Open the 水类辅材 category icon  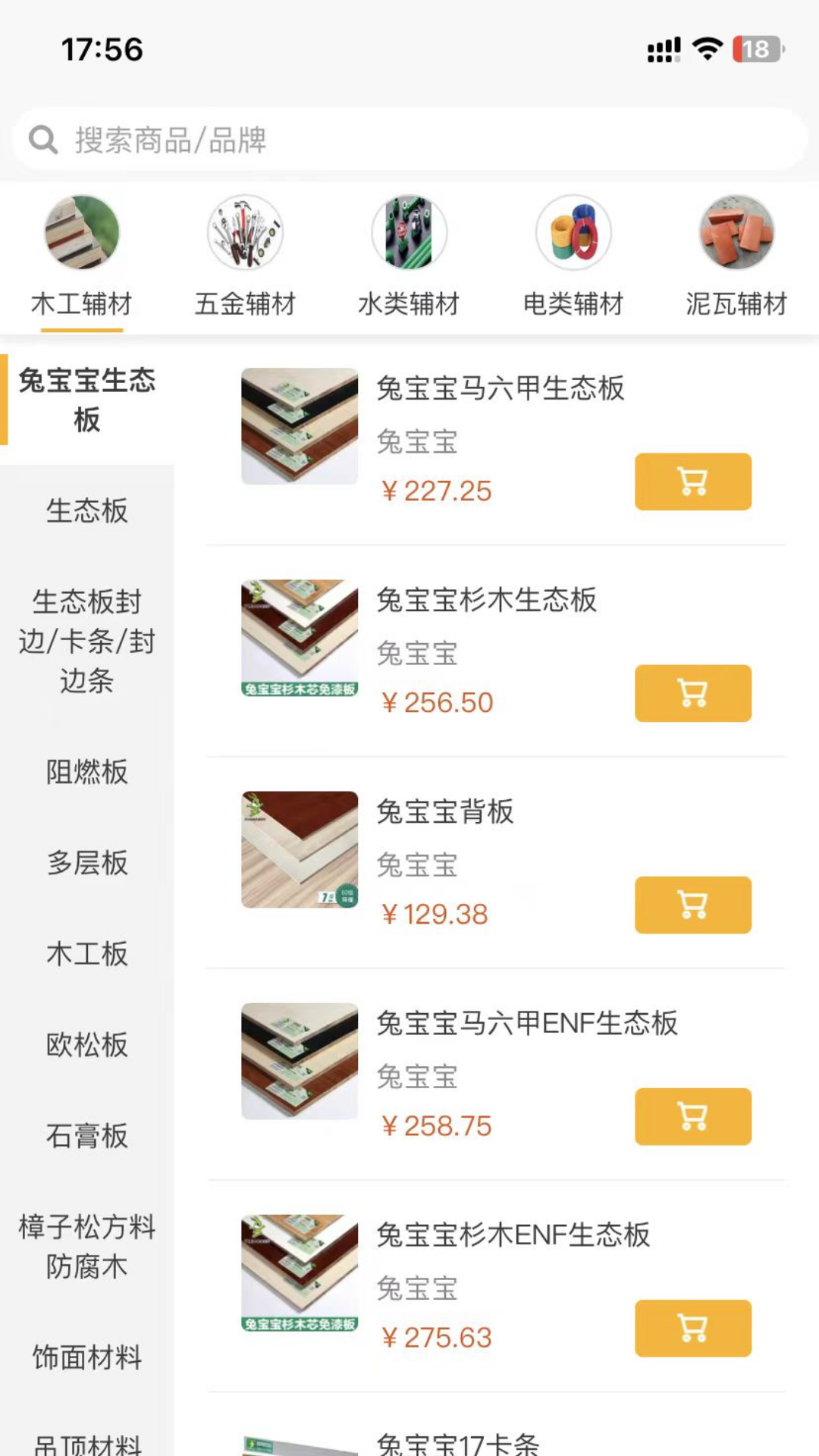[409, 233]
